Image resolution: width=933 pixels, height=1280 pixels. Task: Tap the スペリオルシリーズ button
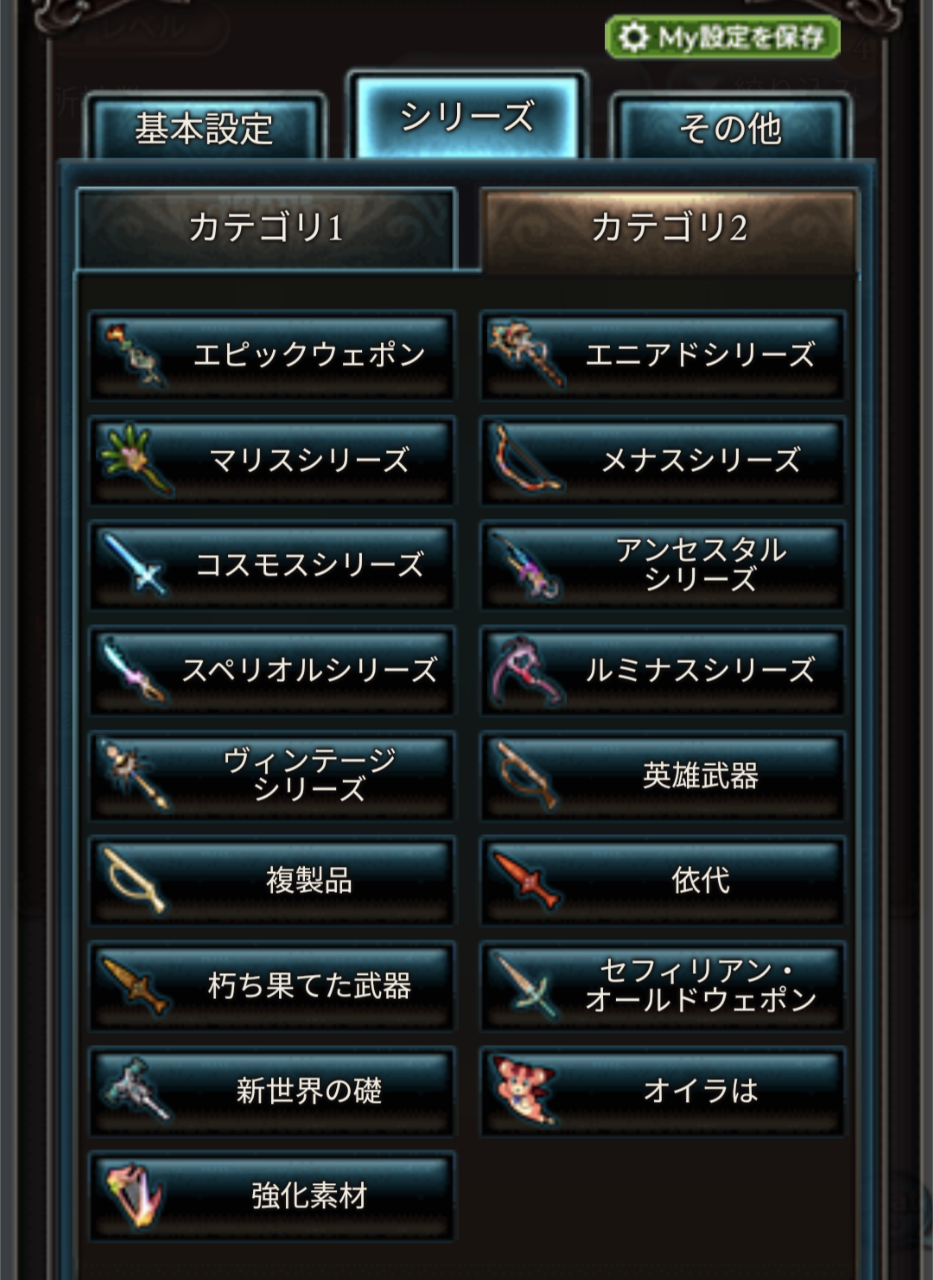click(272, 670)
